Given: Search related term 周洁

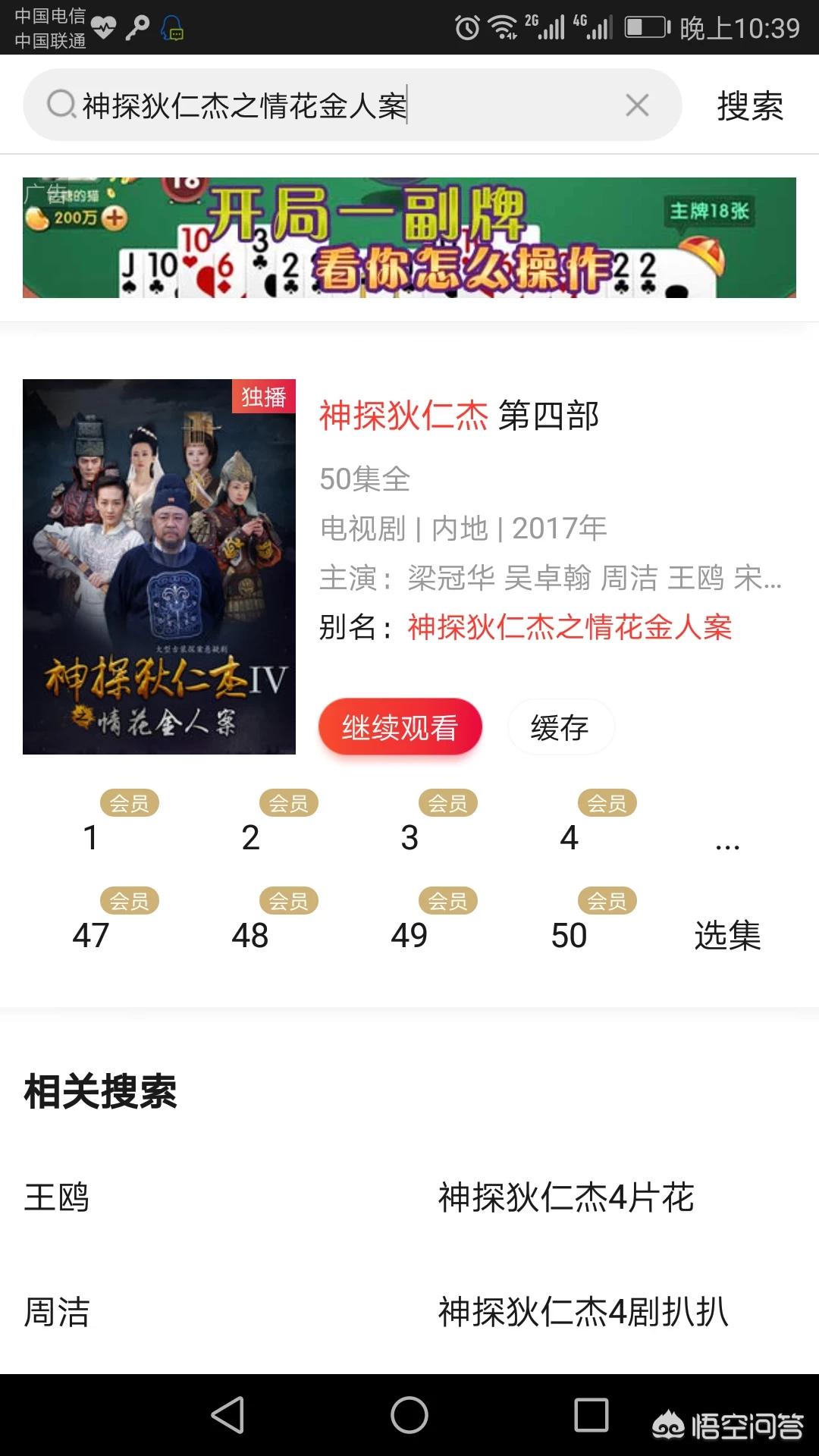Looking at the screenshot, I should (57, 1312).
